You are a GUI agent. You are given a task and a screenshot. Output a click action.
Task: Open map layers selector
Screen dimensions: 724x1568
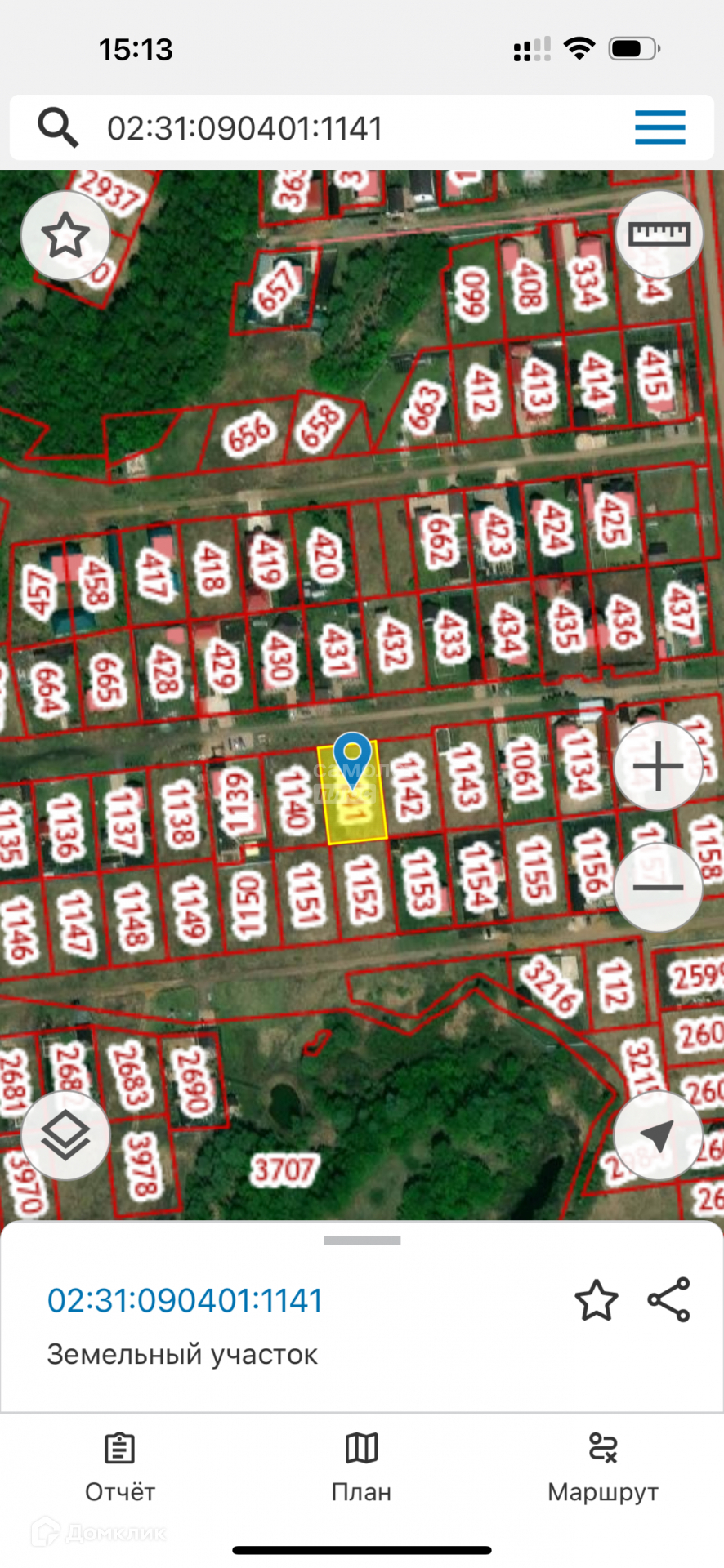(65, 1135)
